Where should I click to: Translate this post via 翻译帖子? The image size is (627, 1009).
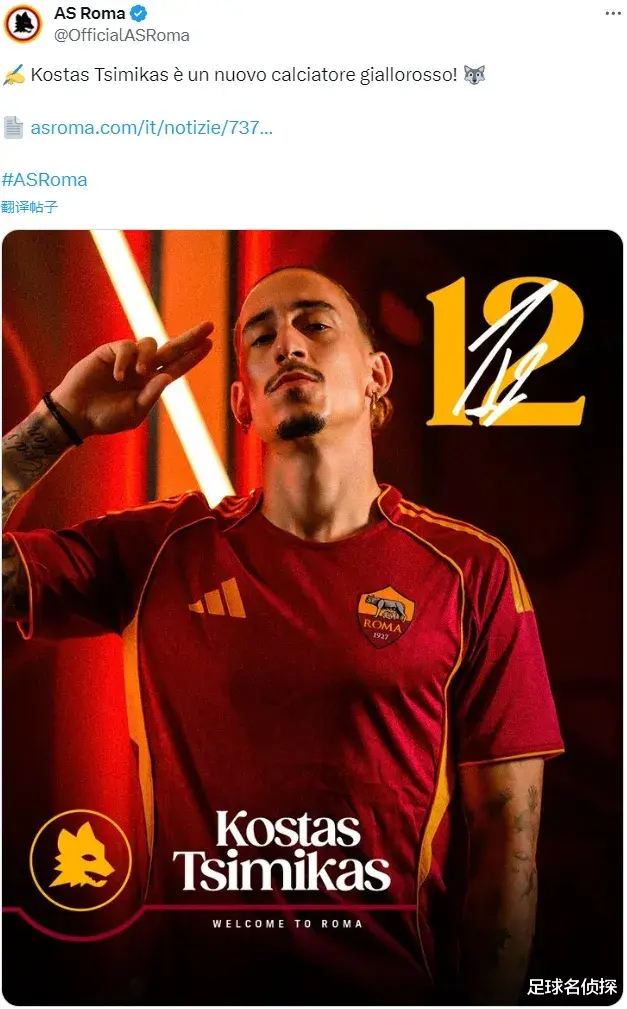click(x=30, y=207)
